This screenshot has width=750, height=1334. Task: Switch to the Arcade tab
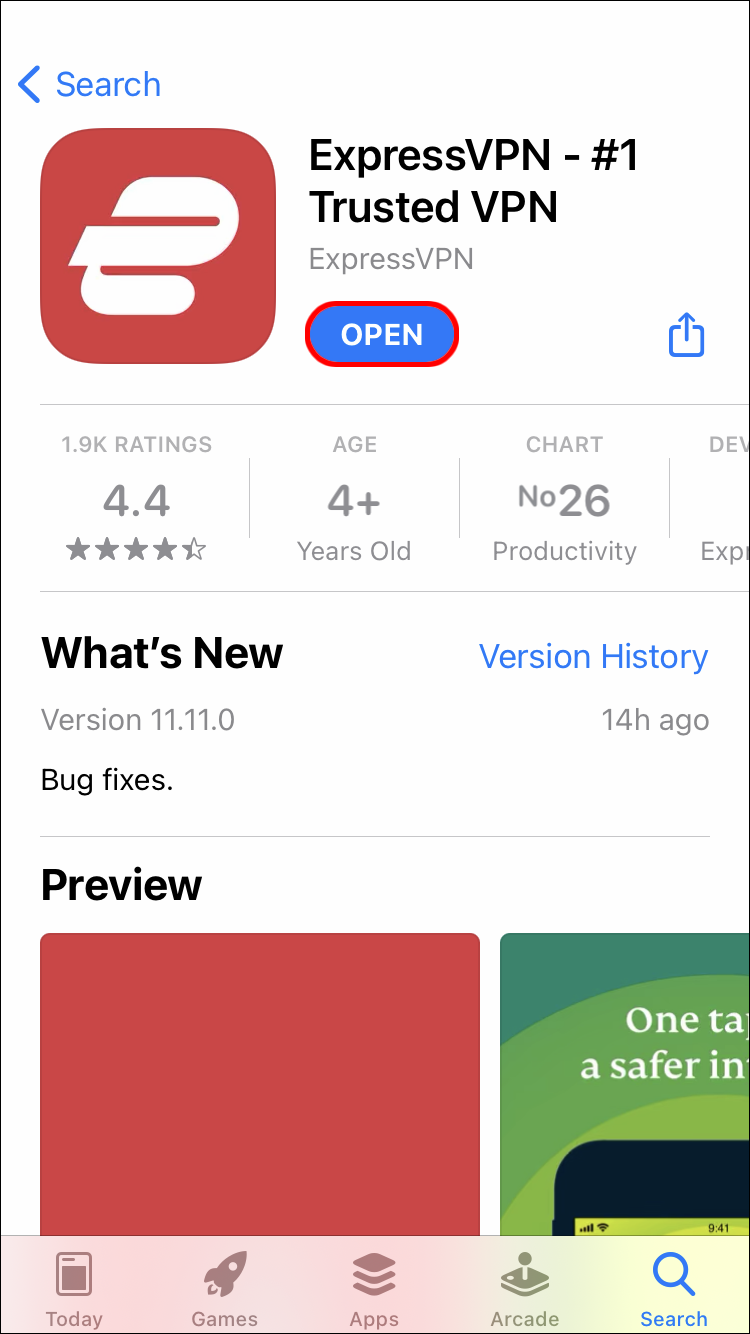524,1288
